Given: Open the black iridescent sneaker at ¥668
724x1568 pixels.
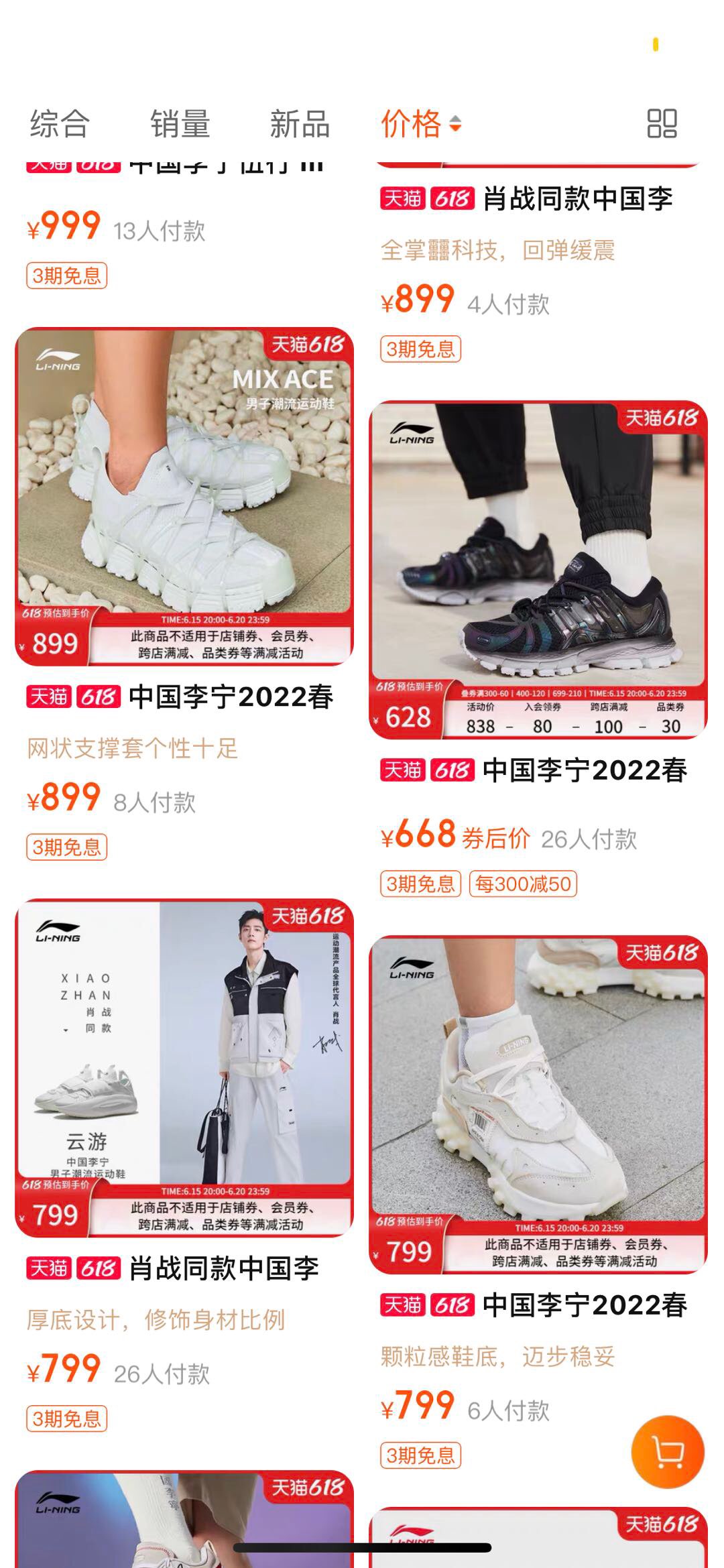Looking at the screenshot, I should [538, 570].
